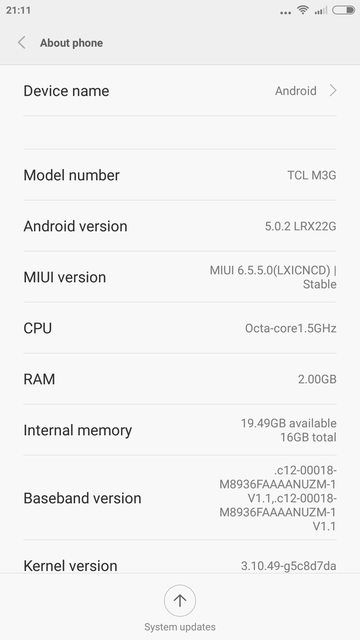Viewport: 360px width, 640px height.
Task: Tap the Android version row
Action: tap(180, 226)
